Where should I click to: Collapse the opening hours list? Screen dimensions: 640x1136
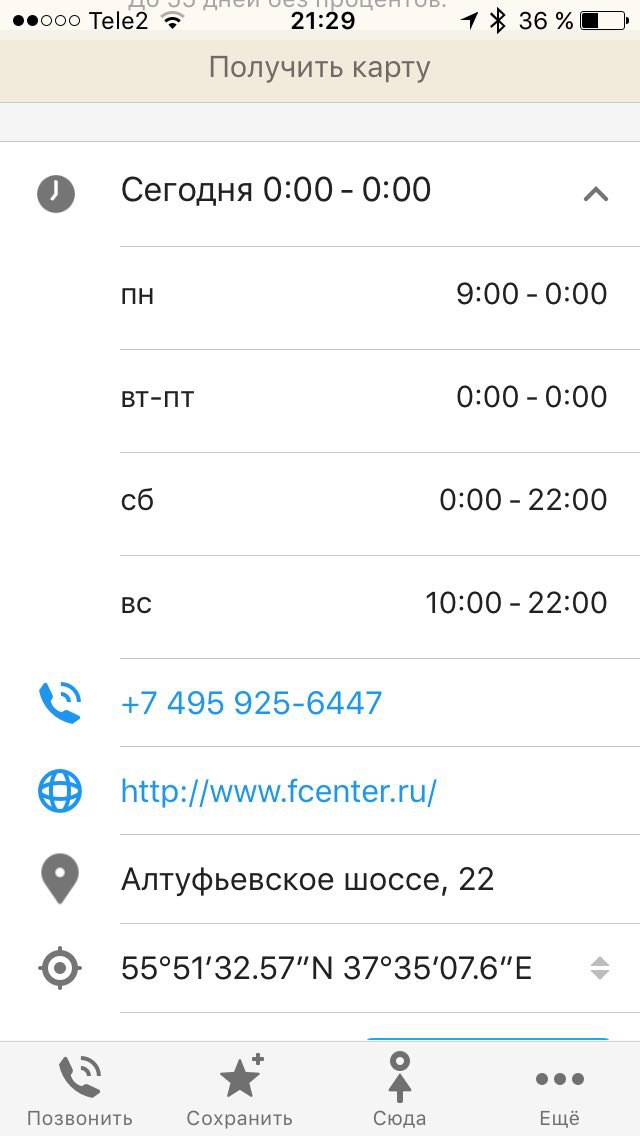click(596, 193)
